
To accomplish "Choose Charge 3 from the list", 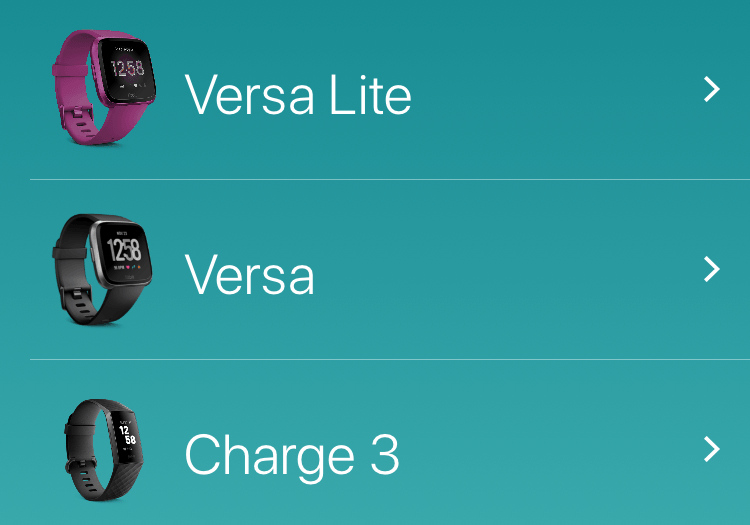I will pyautogui.click(x=292, y=454).
